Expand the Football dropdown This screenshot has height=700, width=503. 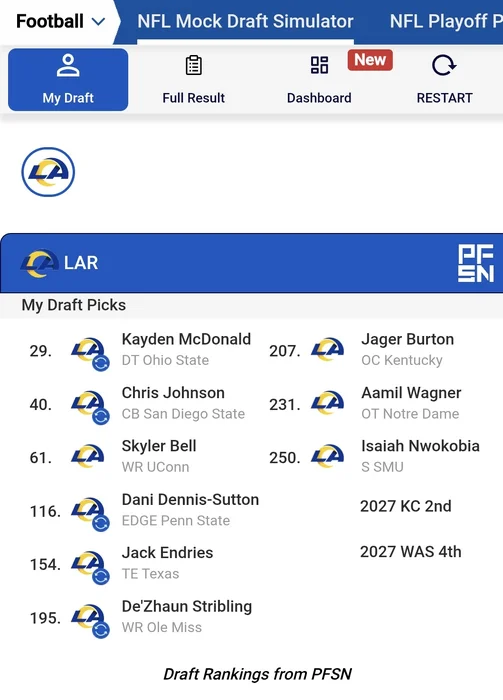coord(61,21)
